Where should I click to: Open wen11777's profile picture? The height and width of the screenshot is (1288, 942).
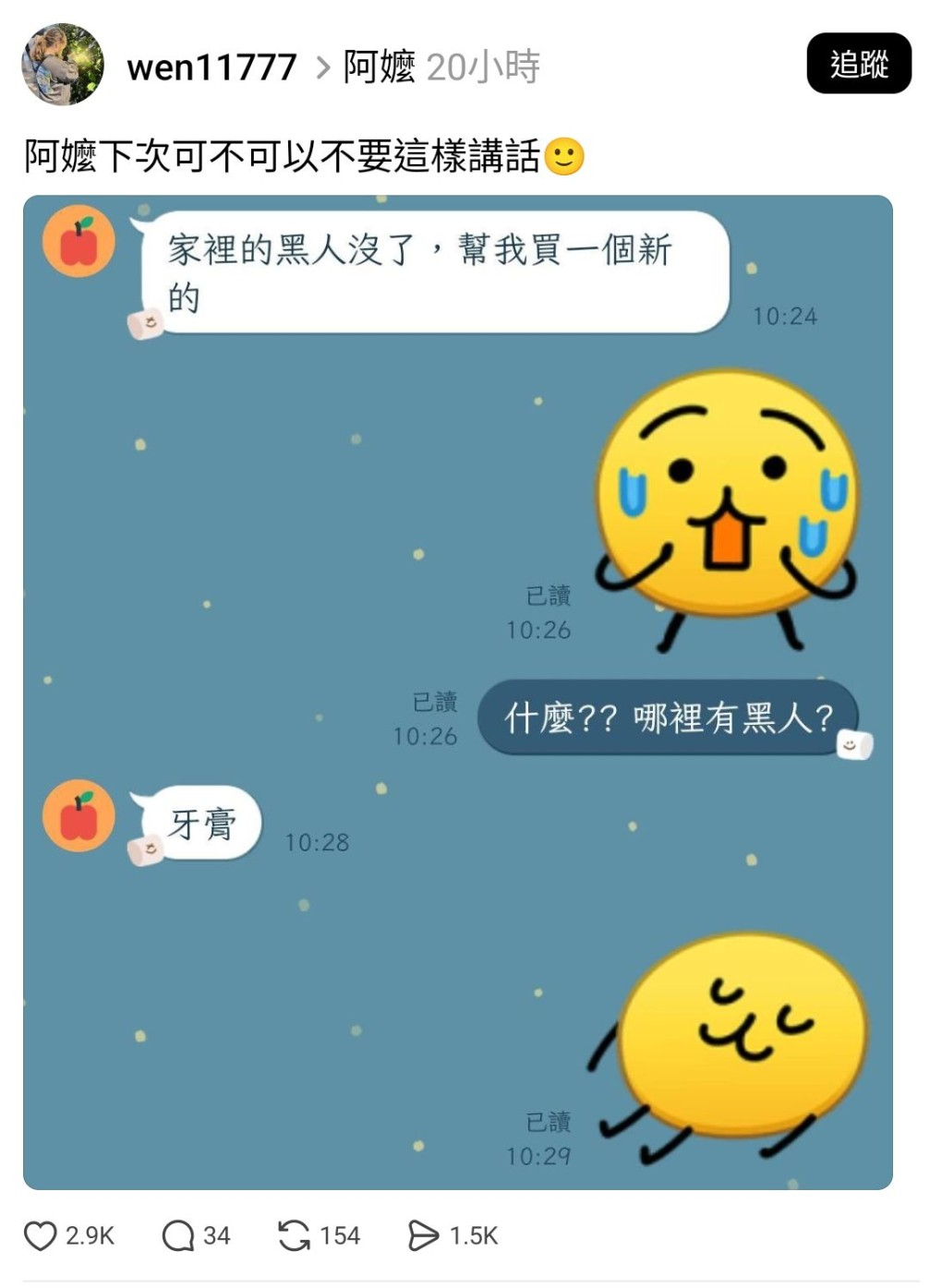coord(62,65)
